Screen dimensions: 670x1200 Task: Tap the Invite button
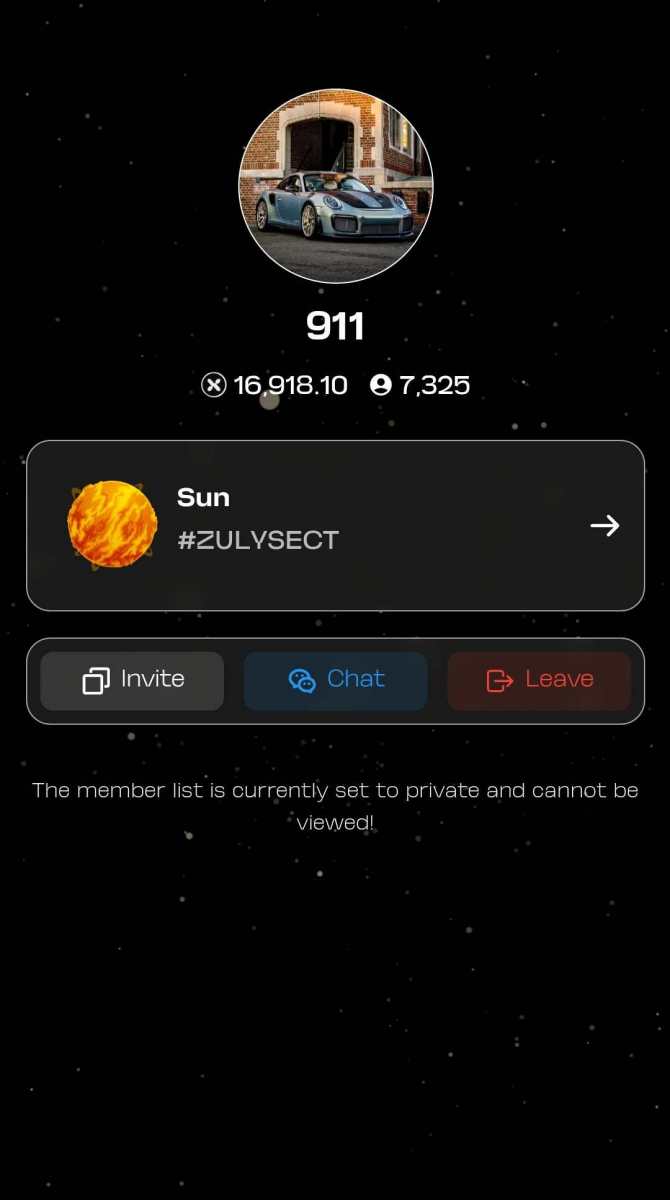click(132, 680)
